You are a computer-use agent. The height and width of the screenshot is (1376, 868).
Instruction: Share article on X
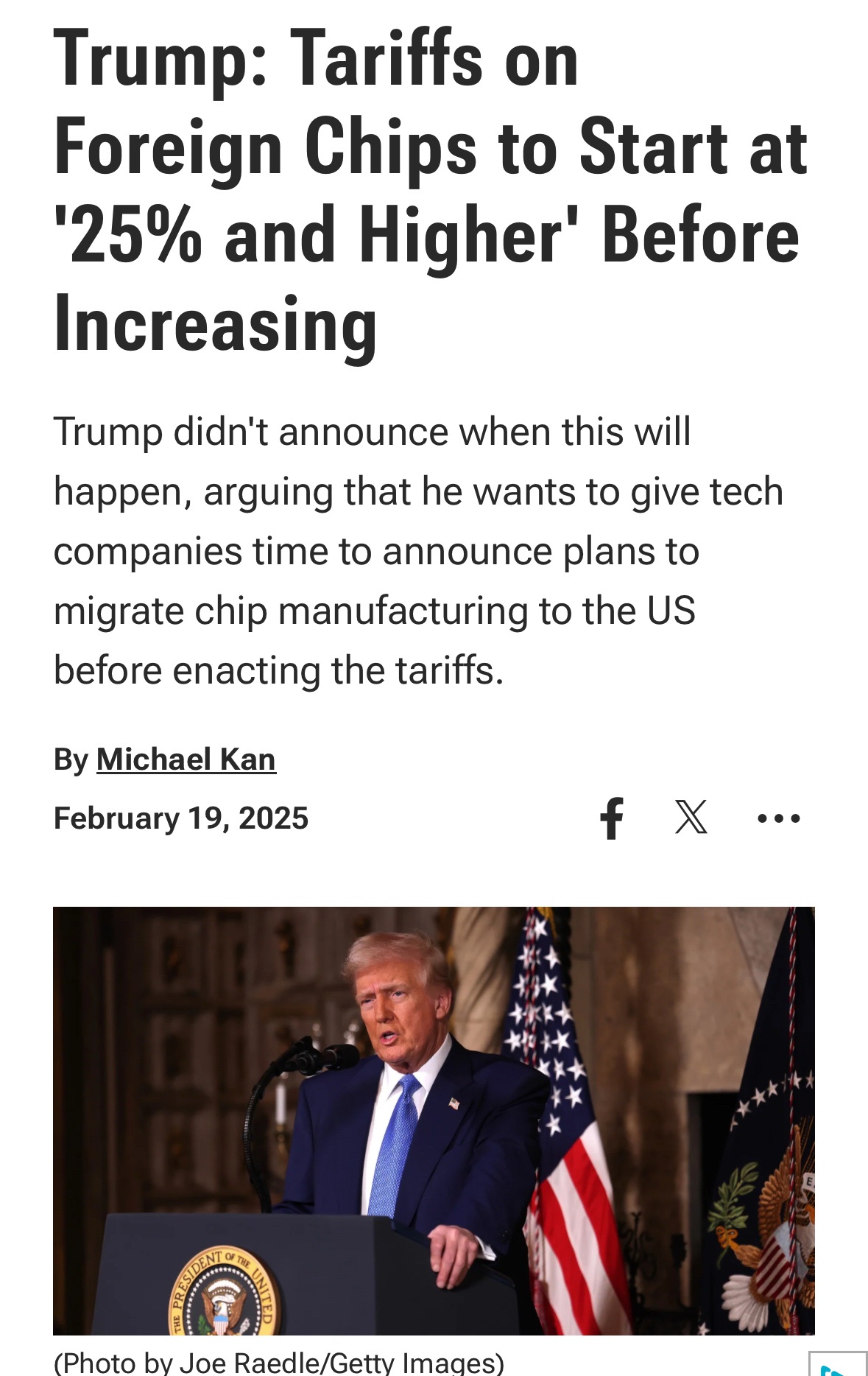point(691,818)
